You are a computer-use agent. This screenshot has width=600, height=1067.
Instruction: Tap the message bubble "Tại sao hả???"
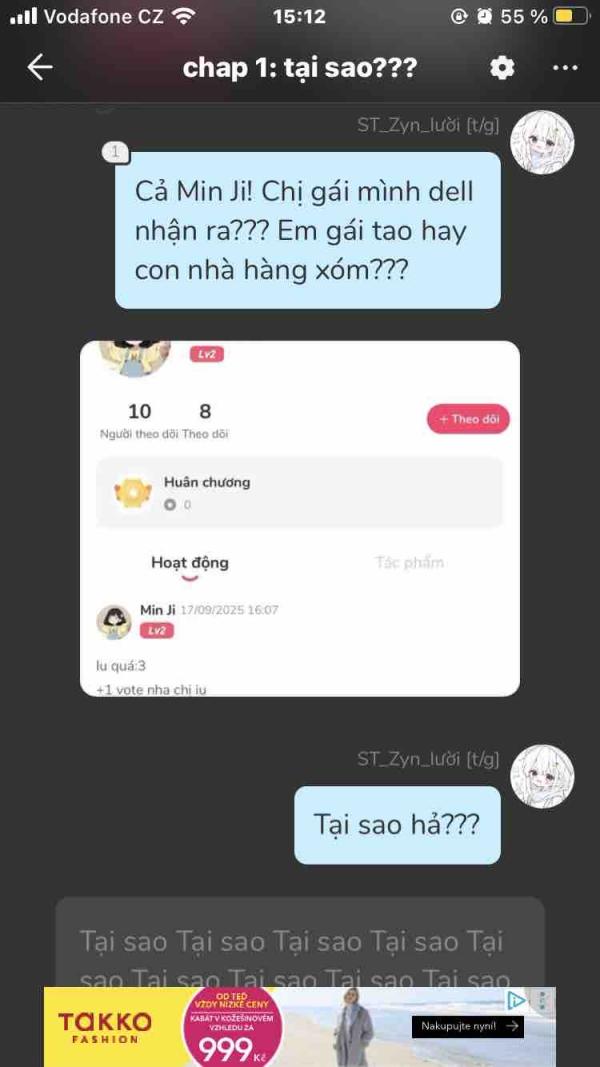[x=397, y=825]
